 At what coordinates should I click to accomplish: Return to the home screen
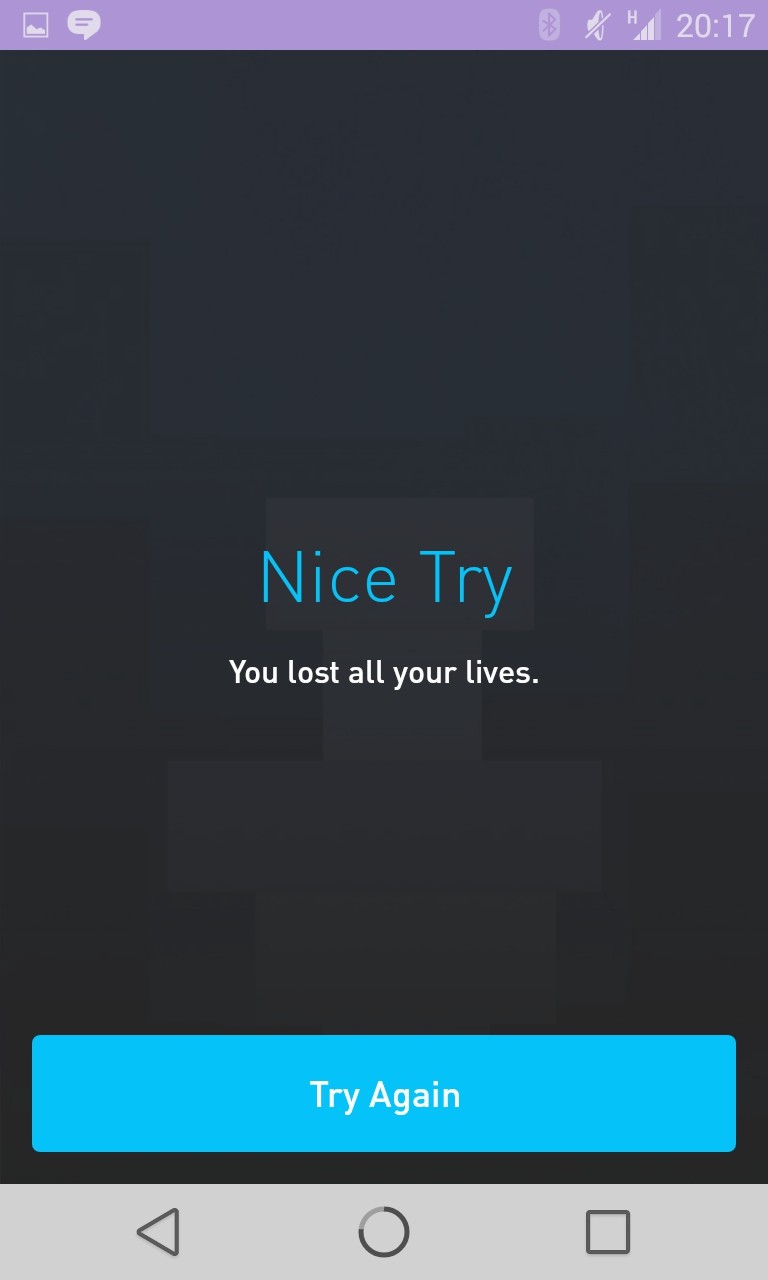coord(384,1231)
